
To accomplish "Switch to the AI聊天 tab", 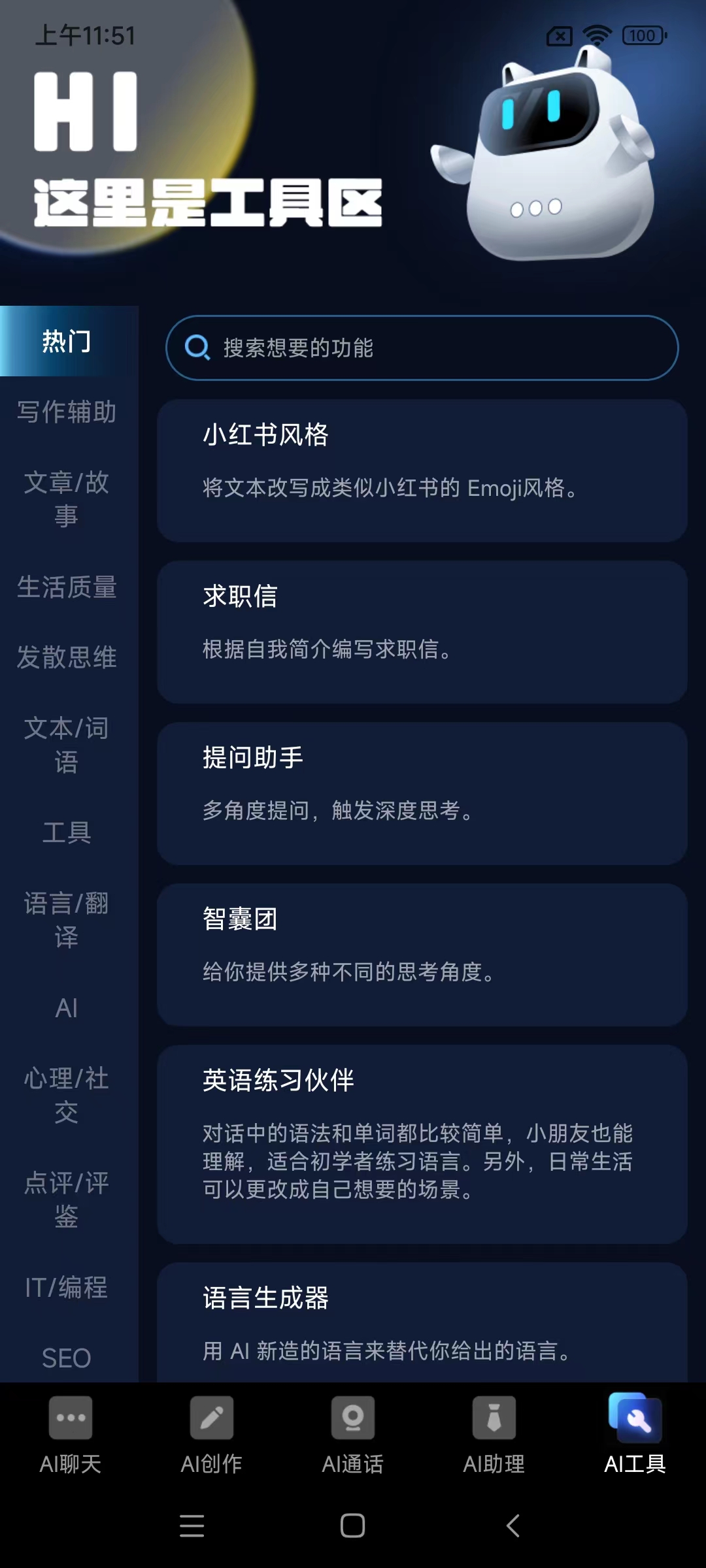I will pos(71,1435).
